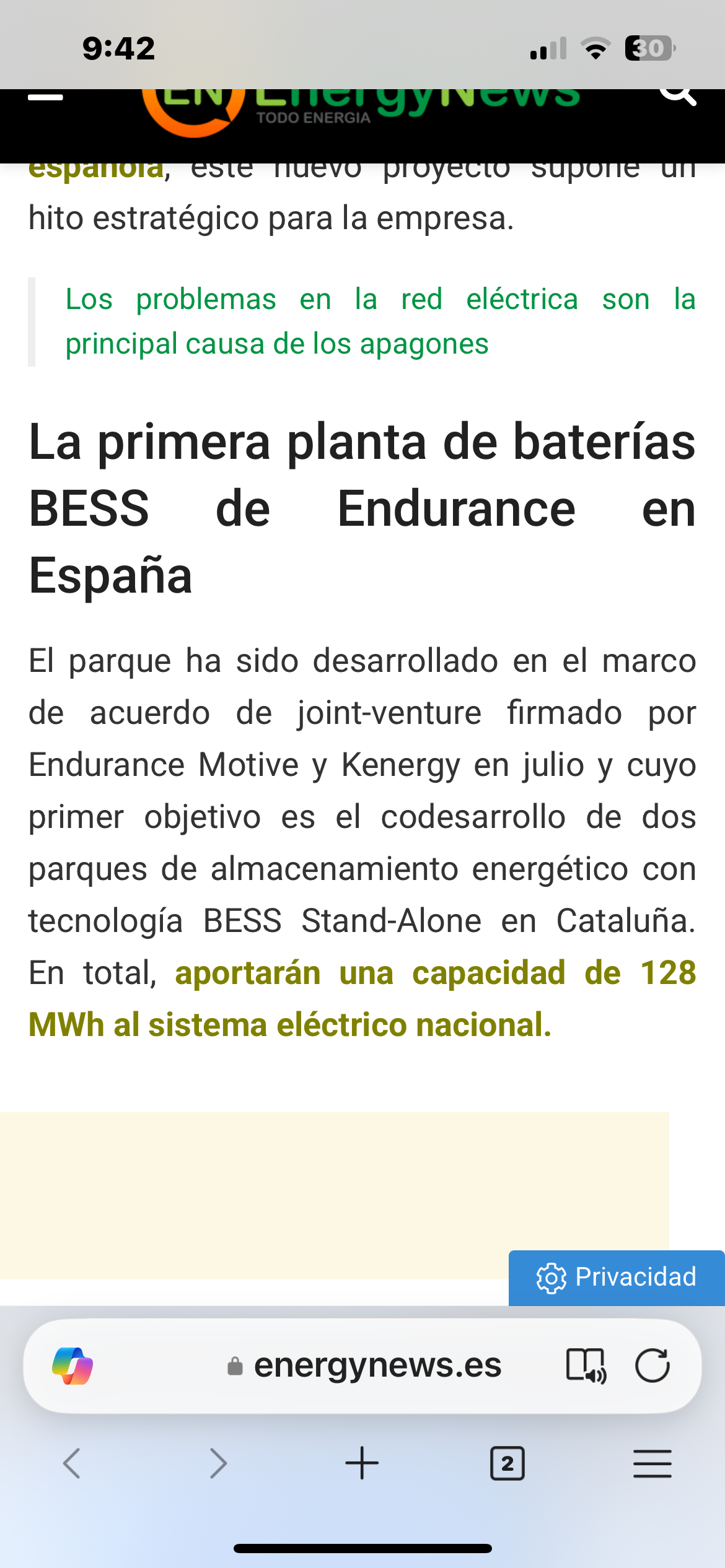Open the site search magnifier
This screenshot has height=1568, width=725.
(678, 96)
